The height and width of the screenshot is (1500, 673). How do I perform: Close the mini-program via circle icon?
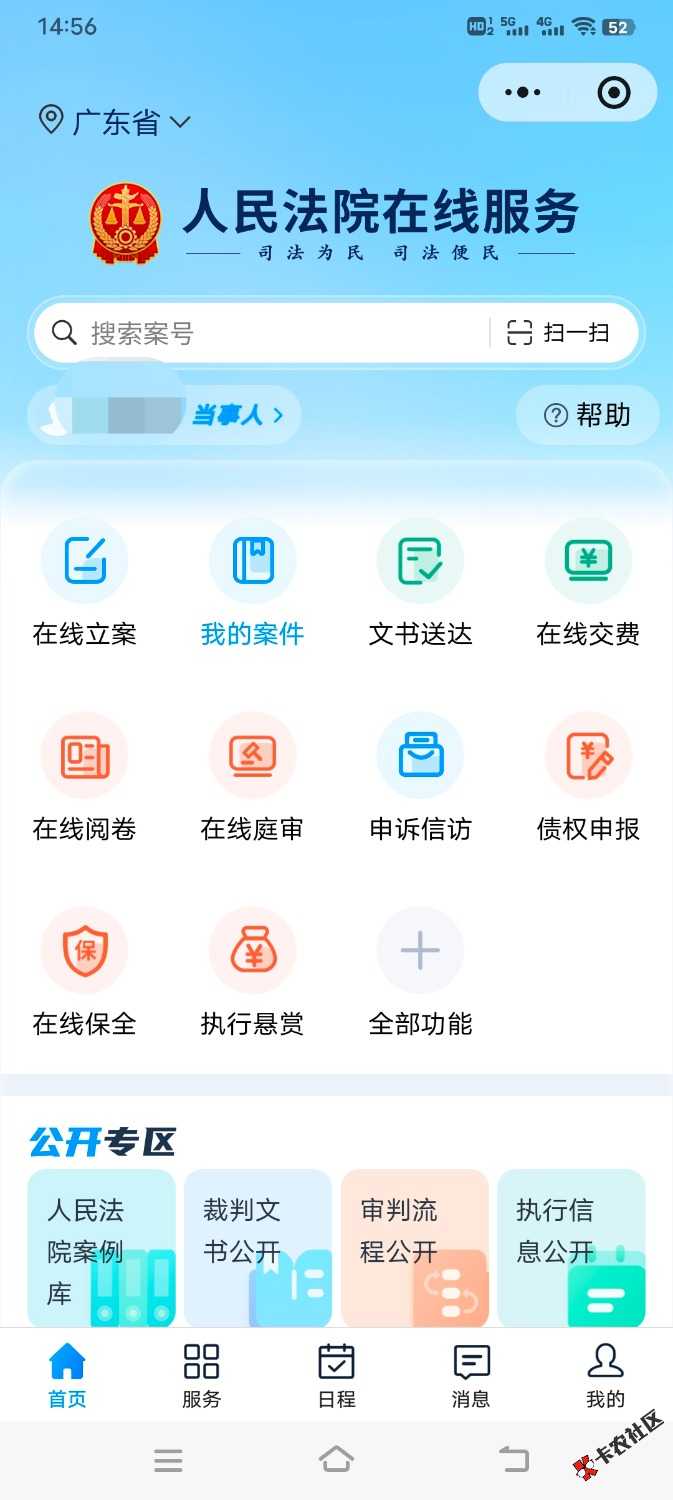click(x=613, y=93)
